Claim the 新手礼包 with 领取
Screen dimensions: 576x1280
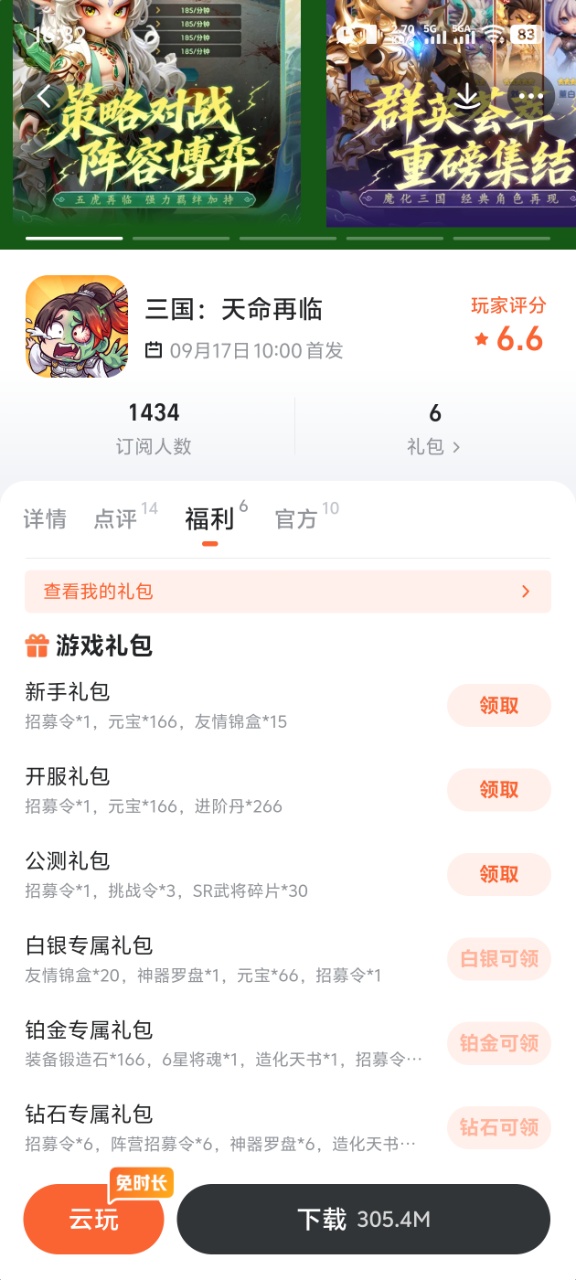pos(499,705)
